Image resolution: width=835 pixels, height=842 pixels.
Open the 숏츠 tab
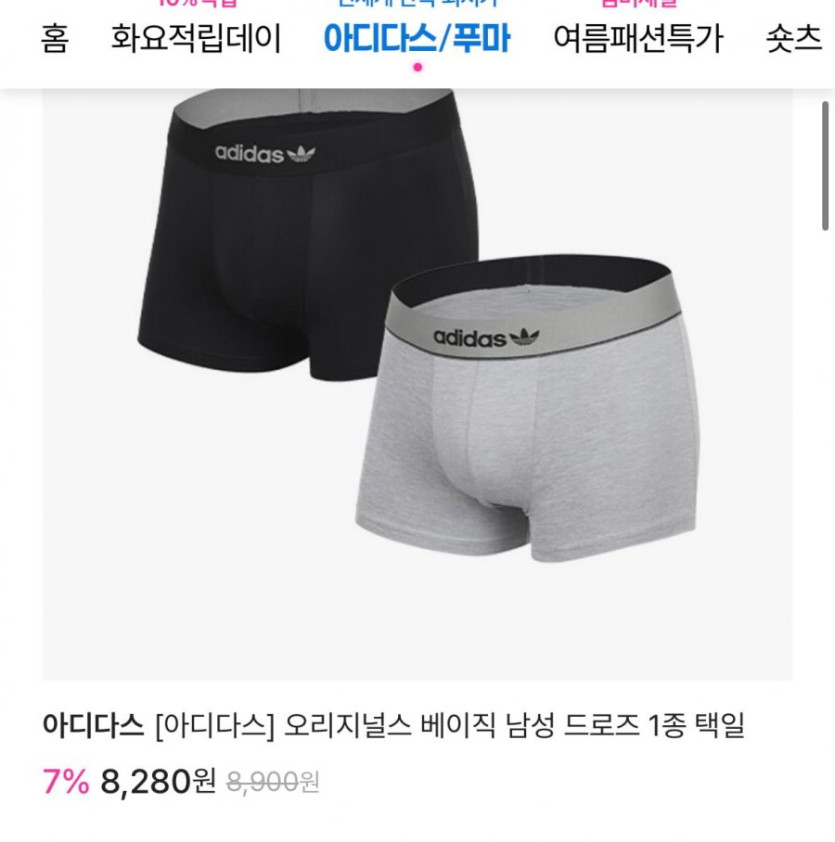pos(793,39)
